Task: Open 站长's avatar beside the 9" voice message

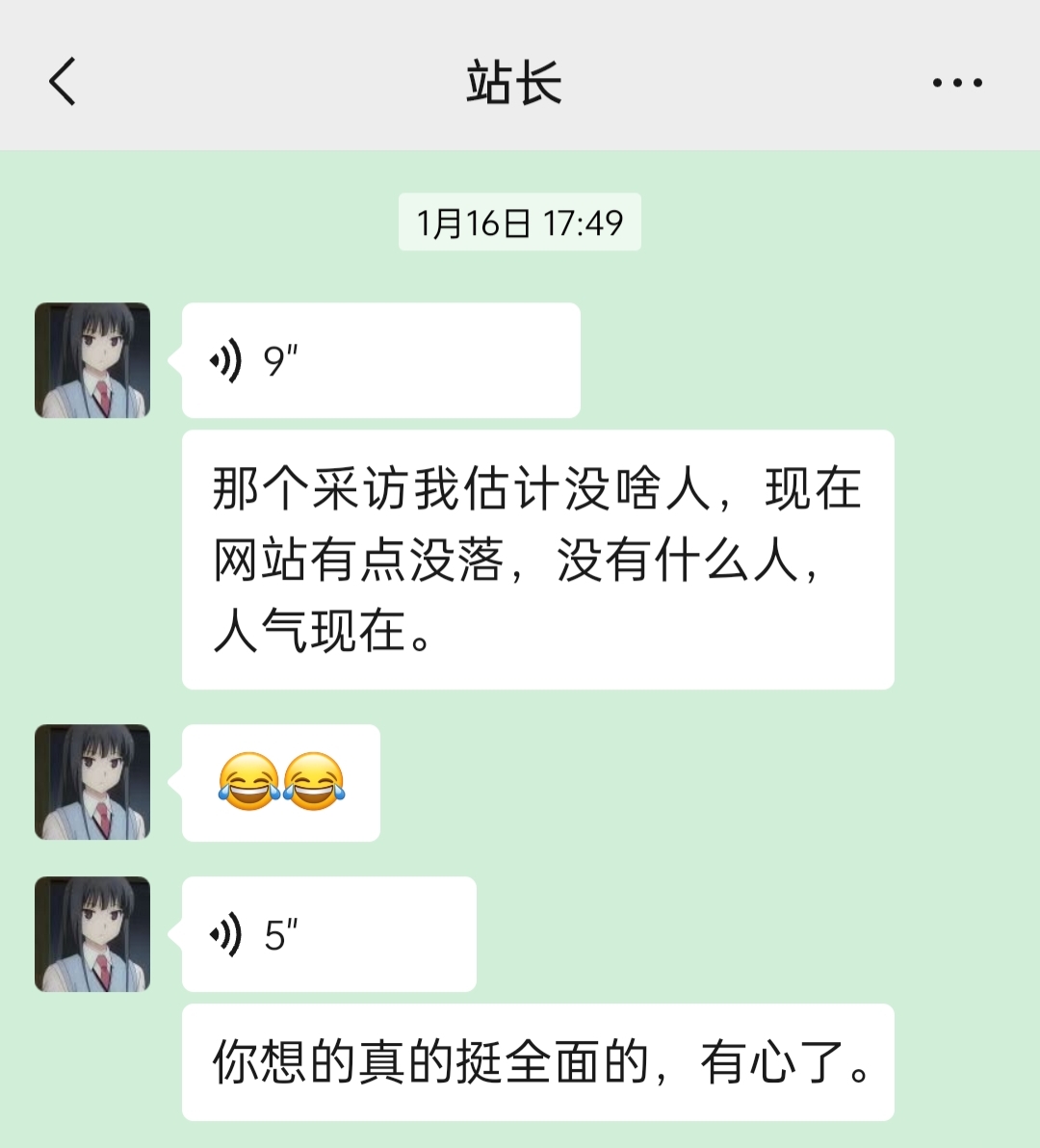Action: pyautogui.click(x=92, y=360)
